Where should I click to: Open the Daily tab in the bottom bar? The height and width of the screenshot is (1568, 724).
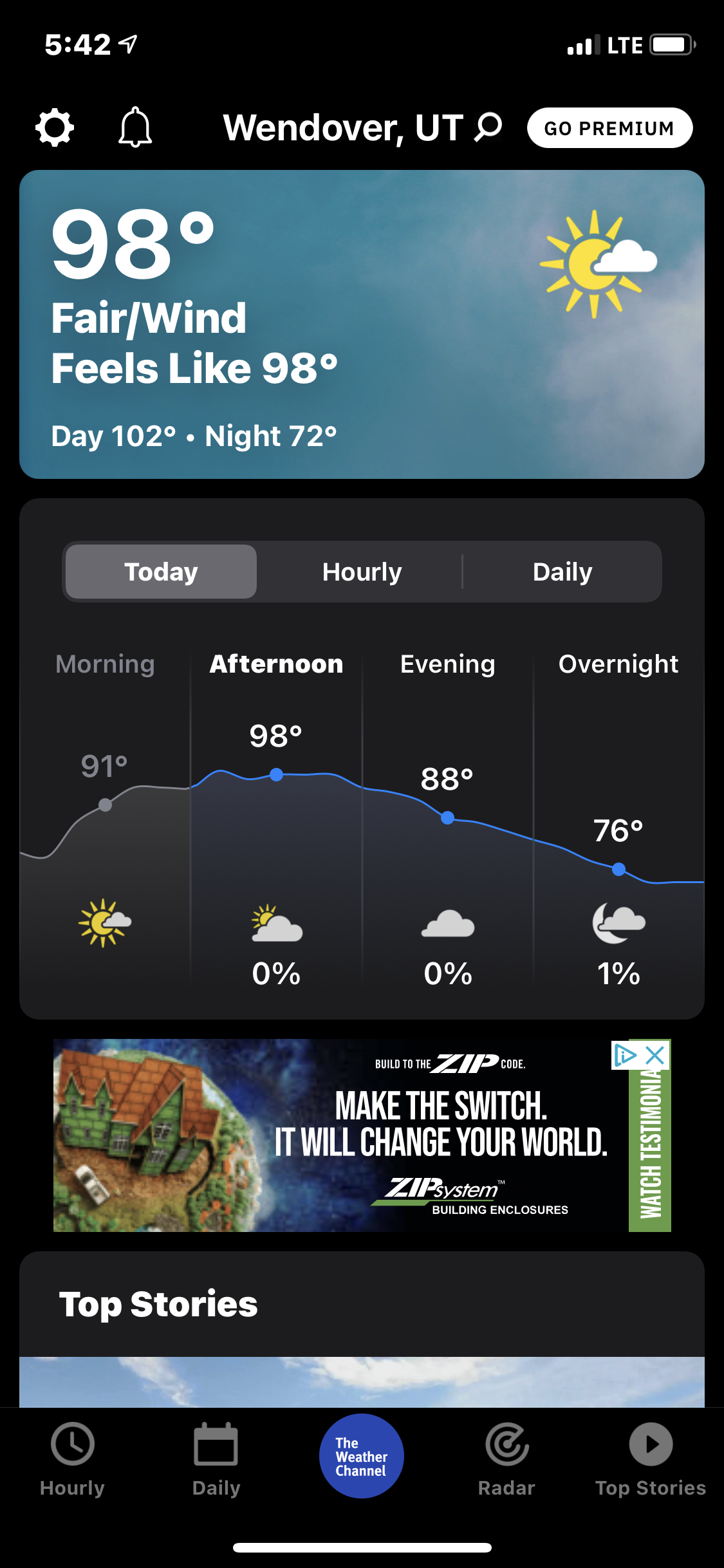[216, 1459]
